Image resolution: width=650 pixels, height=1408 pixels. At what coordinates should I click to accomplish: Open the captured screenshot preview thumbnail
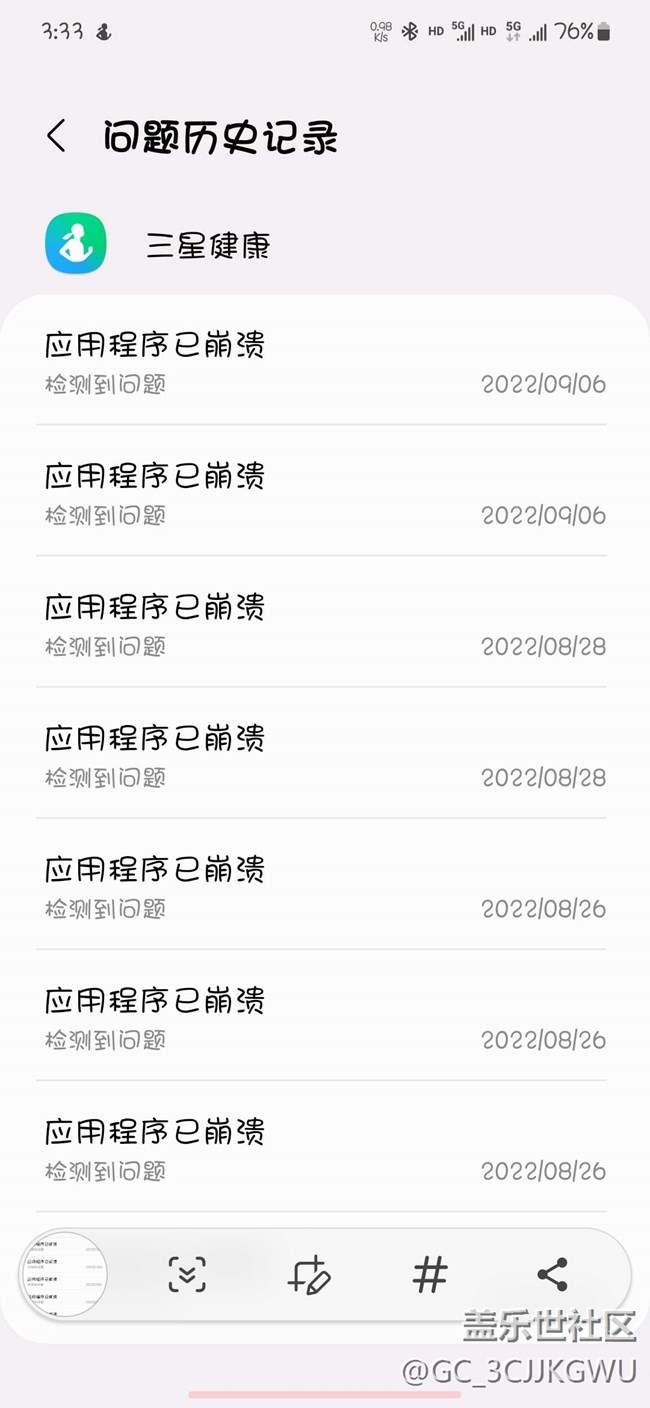[64, 1275]
